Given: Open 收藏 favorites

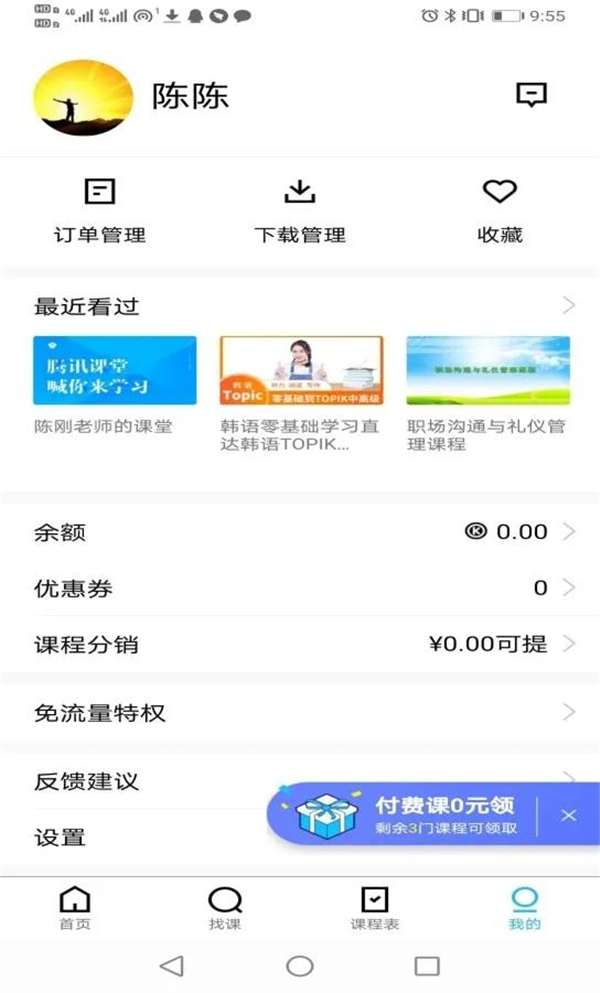Looking at the screenshot, I should click(499, 211).
